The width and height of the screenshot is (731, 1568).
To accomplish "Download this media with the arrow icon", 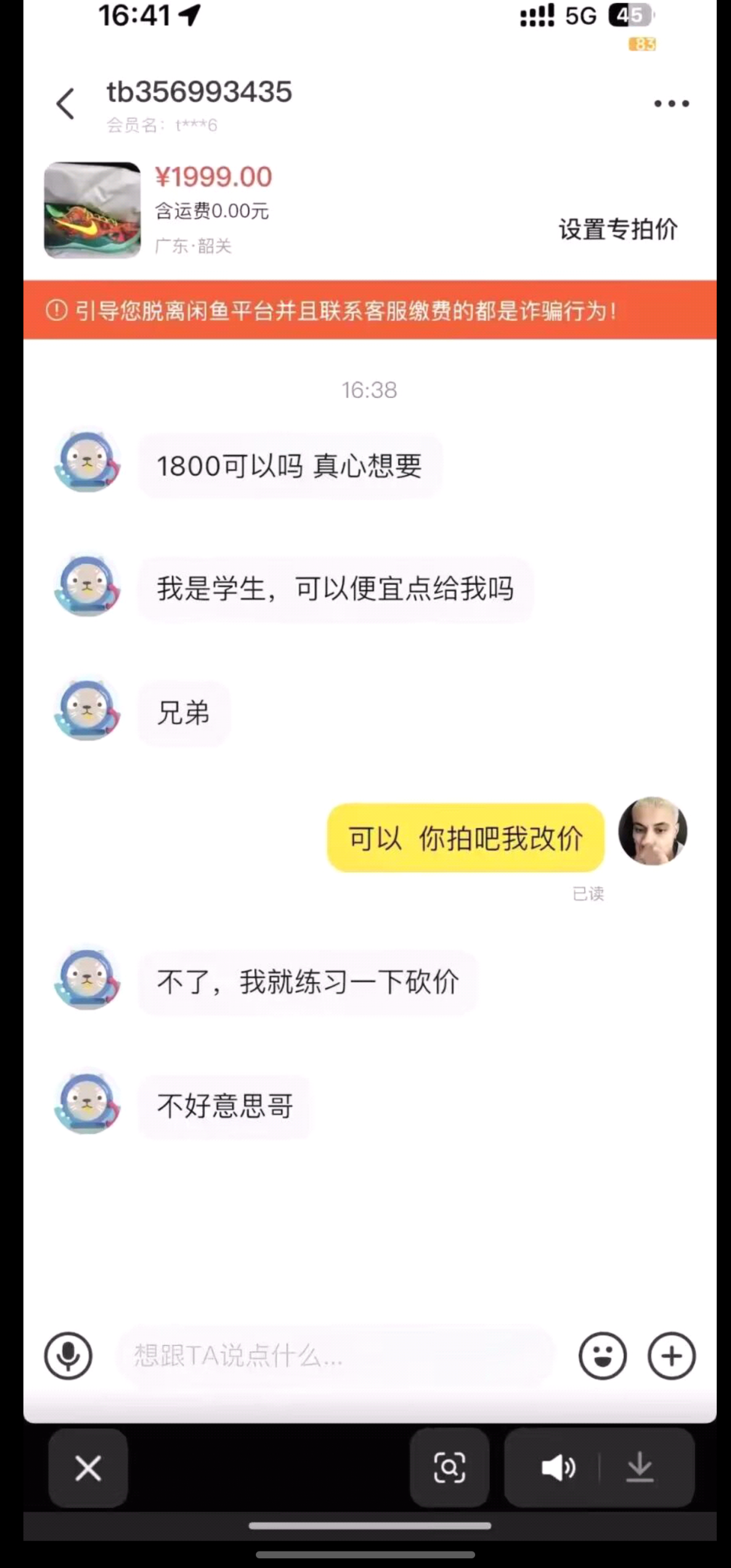I will coord(640,1468).
